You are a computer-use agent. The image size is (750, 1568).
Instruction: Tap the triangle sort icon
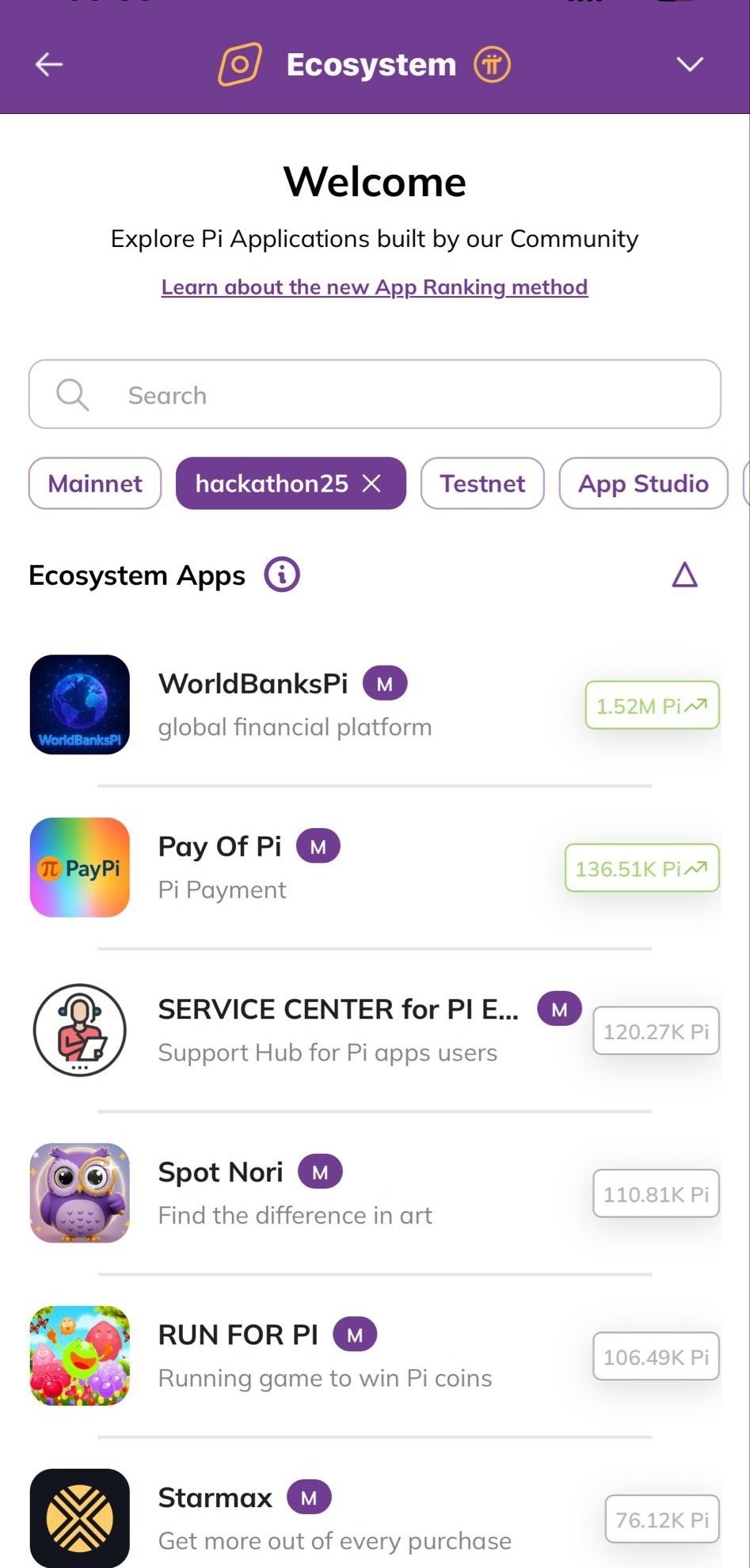(684, 575)
